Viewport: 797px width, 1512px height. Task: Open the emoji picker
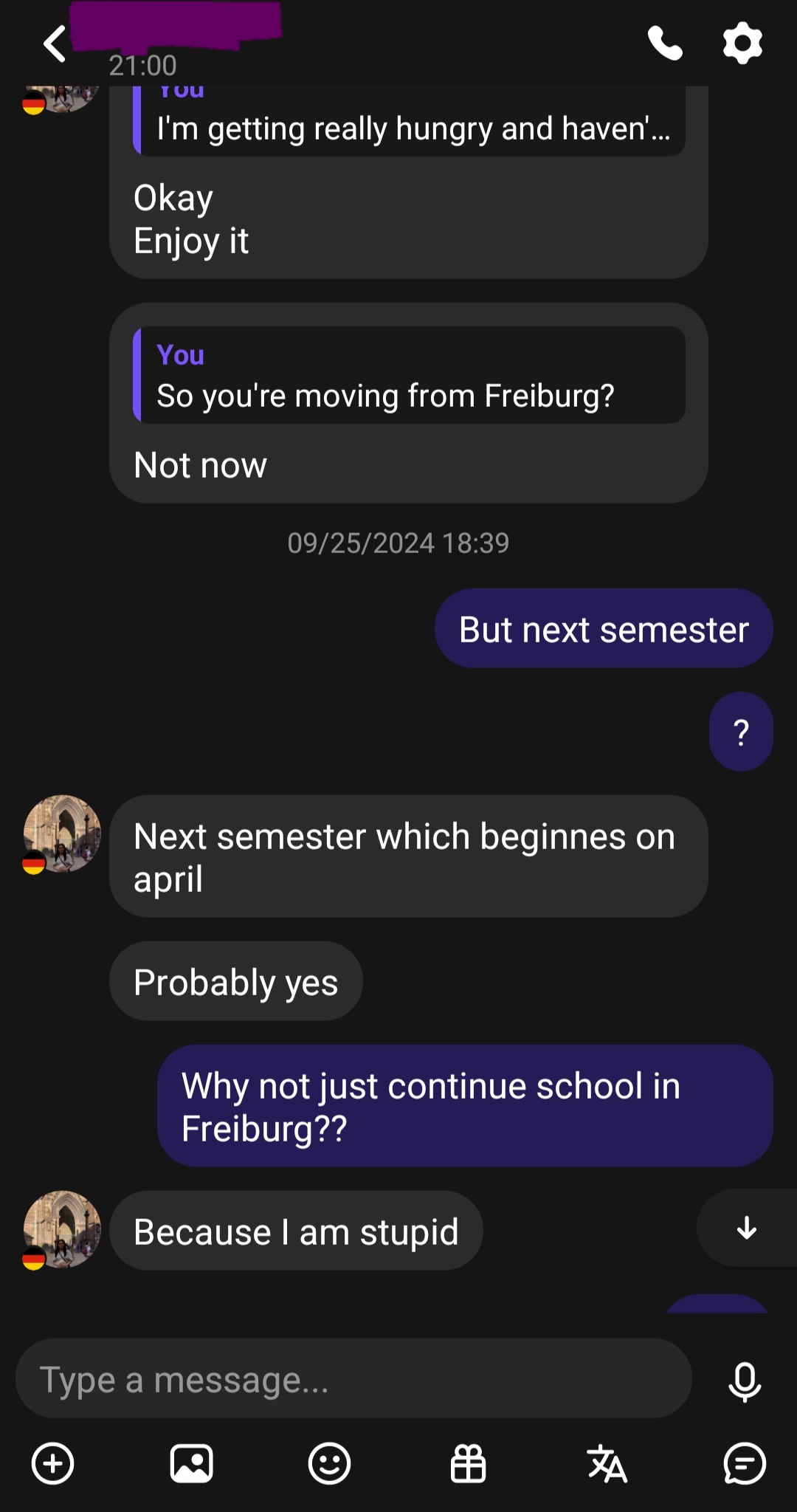point(329,1463)
